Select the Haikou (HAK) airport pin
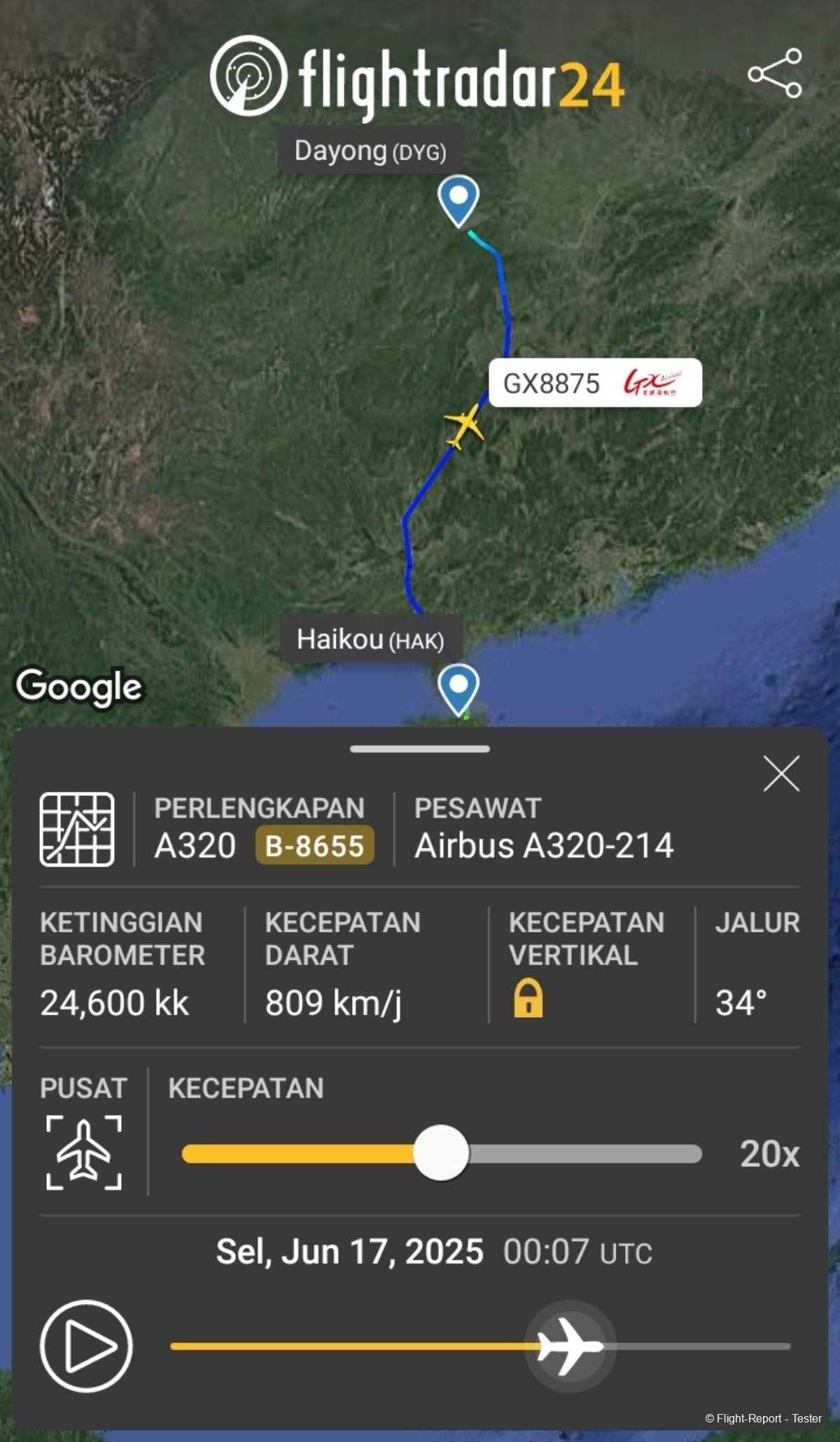The height and width of the screenshot is (1442, 840). click(458, 687)
